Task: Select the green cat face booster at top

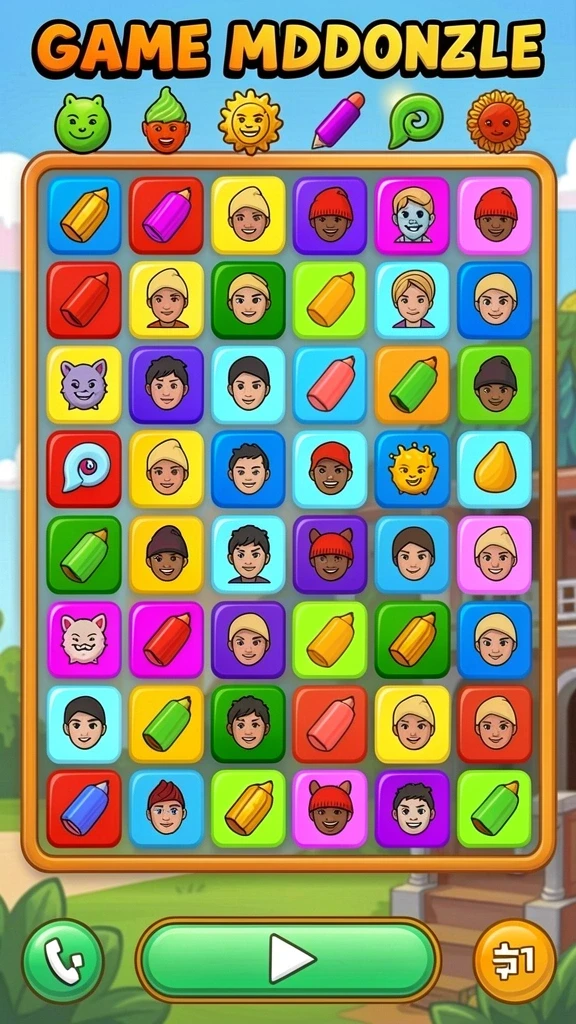Action: (x=82, y=123)
